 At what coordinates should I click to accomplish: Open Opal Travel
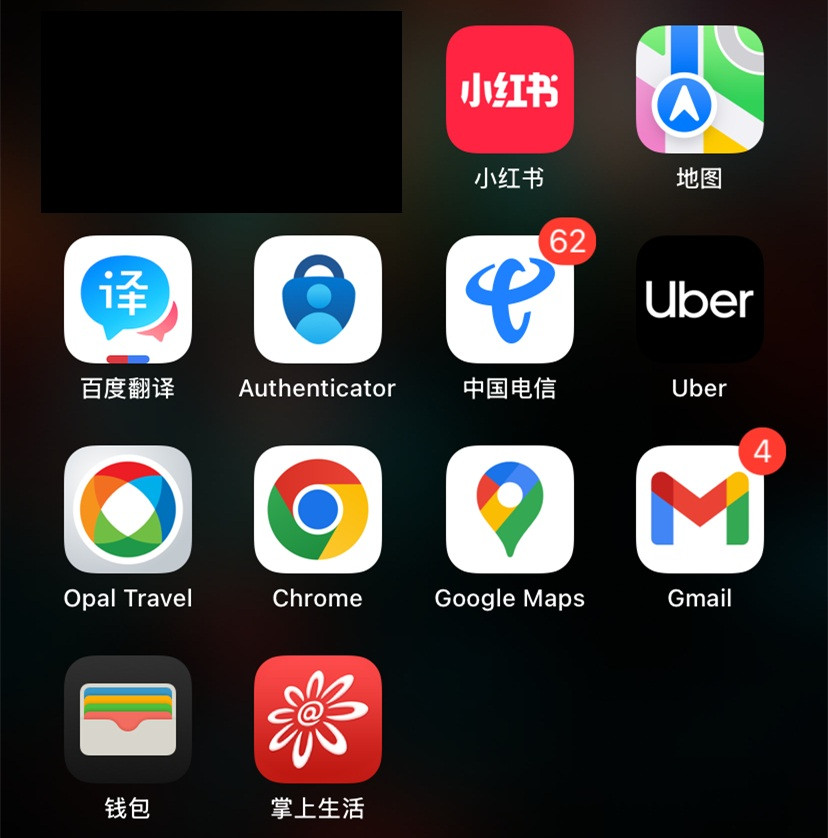click(128, 510)
